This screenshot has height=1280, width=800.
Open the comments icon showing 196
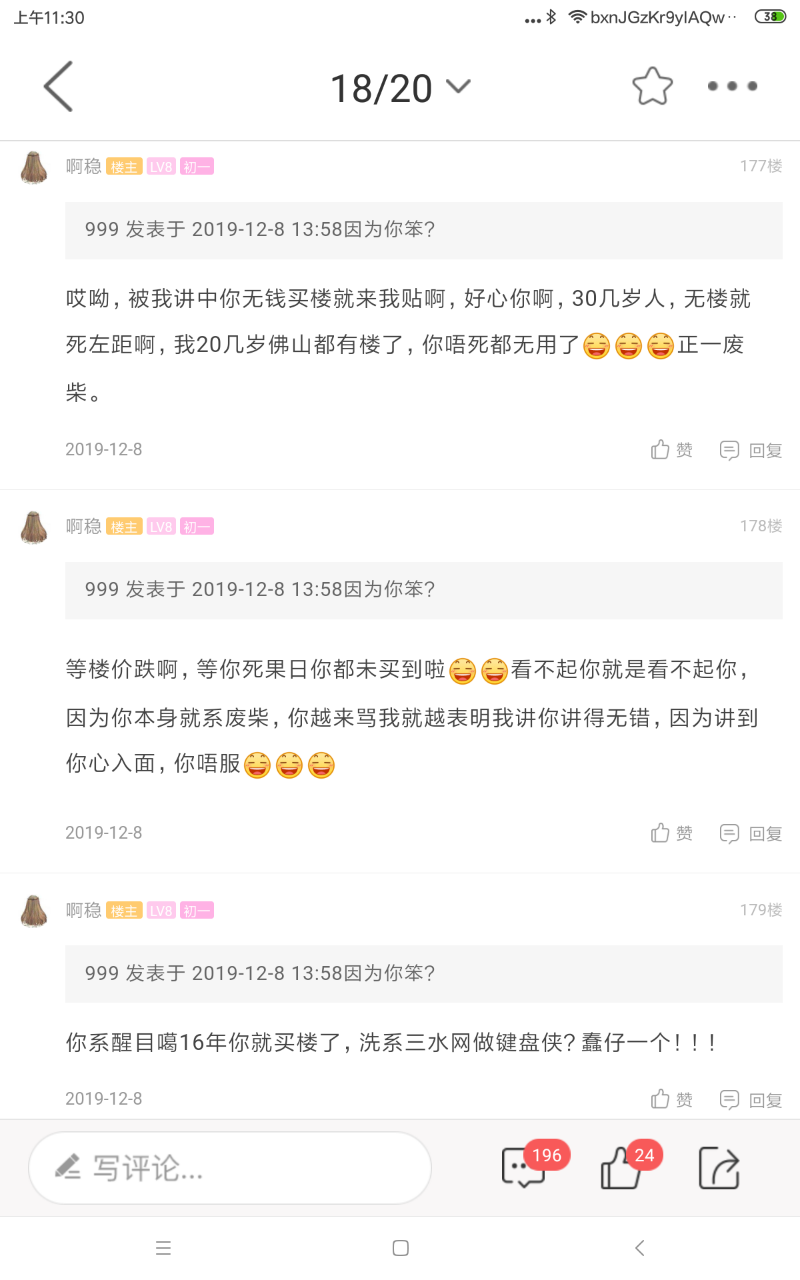pyautogui.click(x=524, y=1167)
